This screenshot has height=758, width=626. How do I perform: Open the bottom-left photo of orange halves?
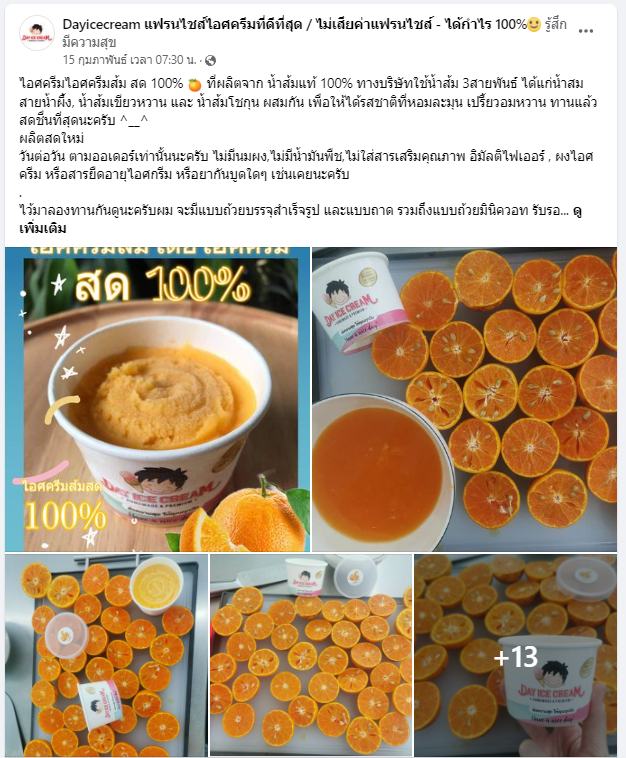pyautogui.click(x=104, y=656)
